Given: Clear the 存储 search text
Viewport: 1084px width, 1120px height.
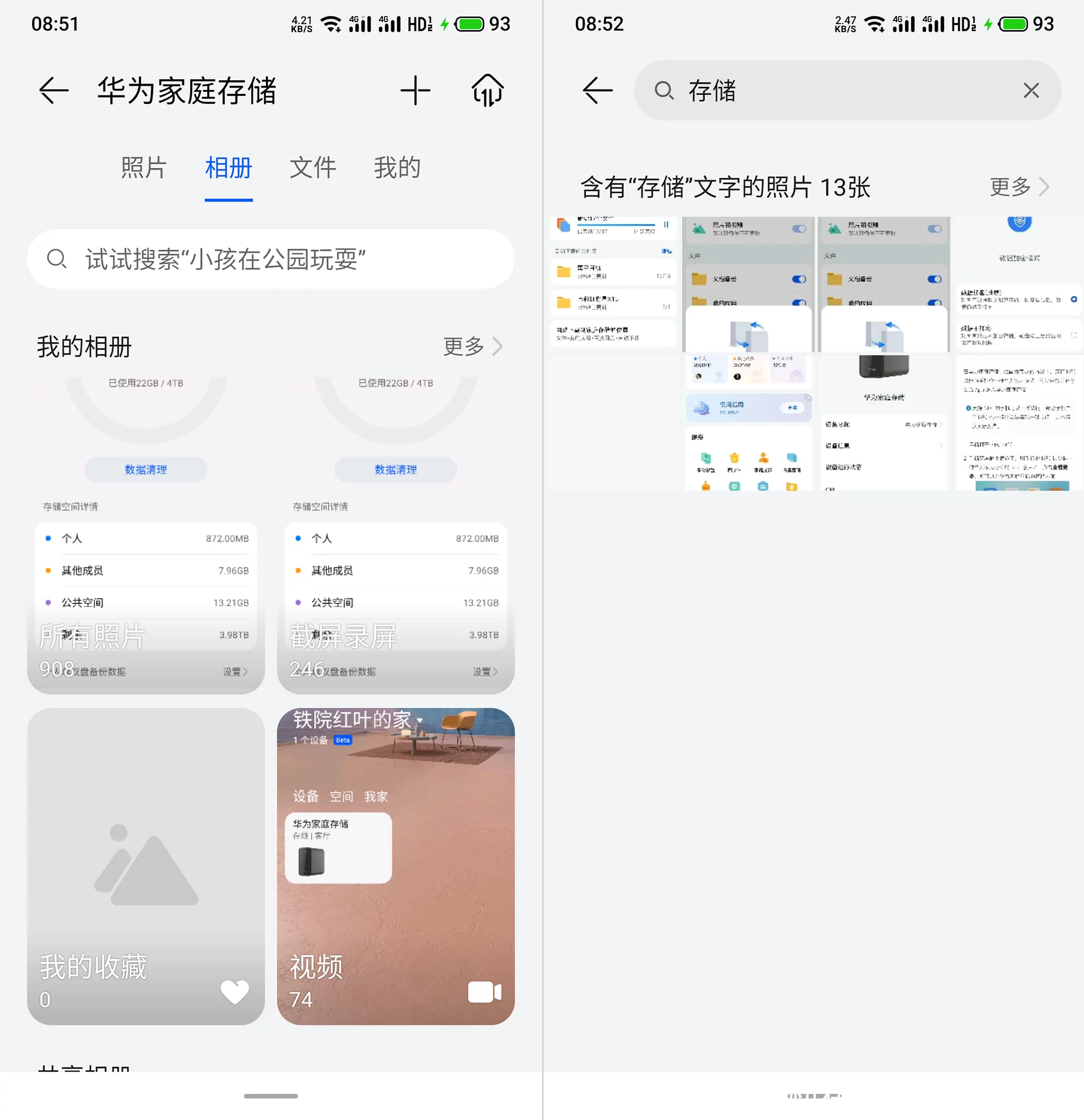Looking at the screenshot, I should [1031, 90].
